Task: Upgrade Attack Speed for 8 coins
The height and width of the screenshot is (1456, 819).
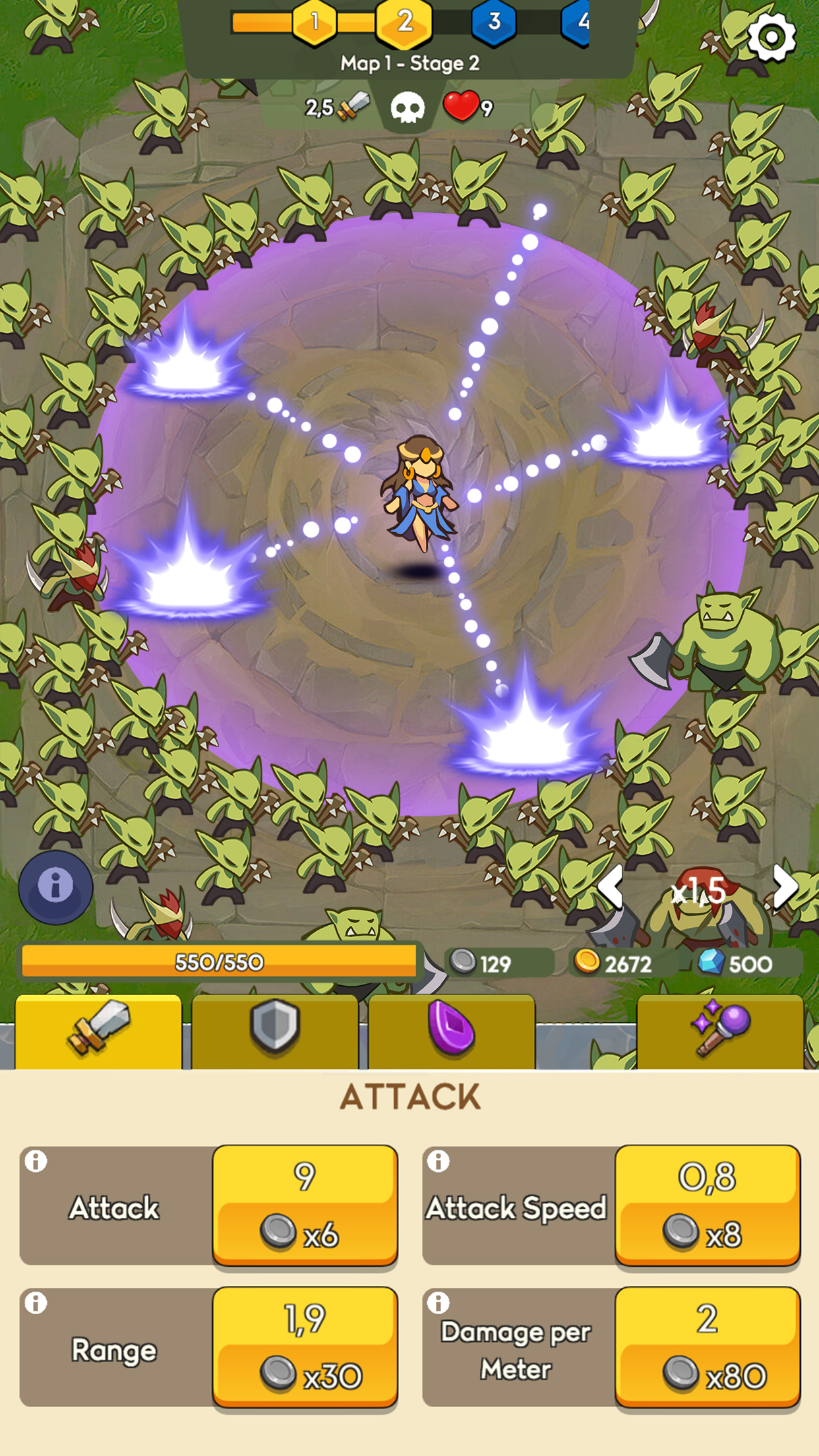Action: [708, 1205]
